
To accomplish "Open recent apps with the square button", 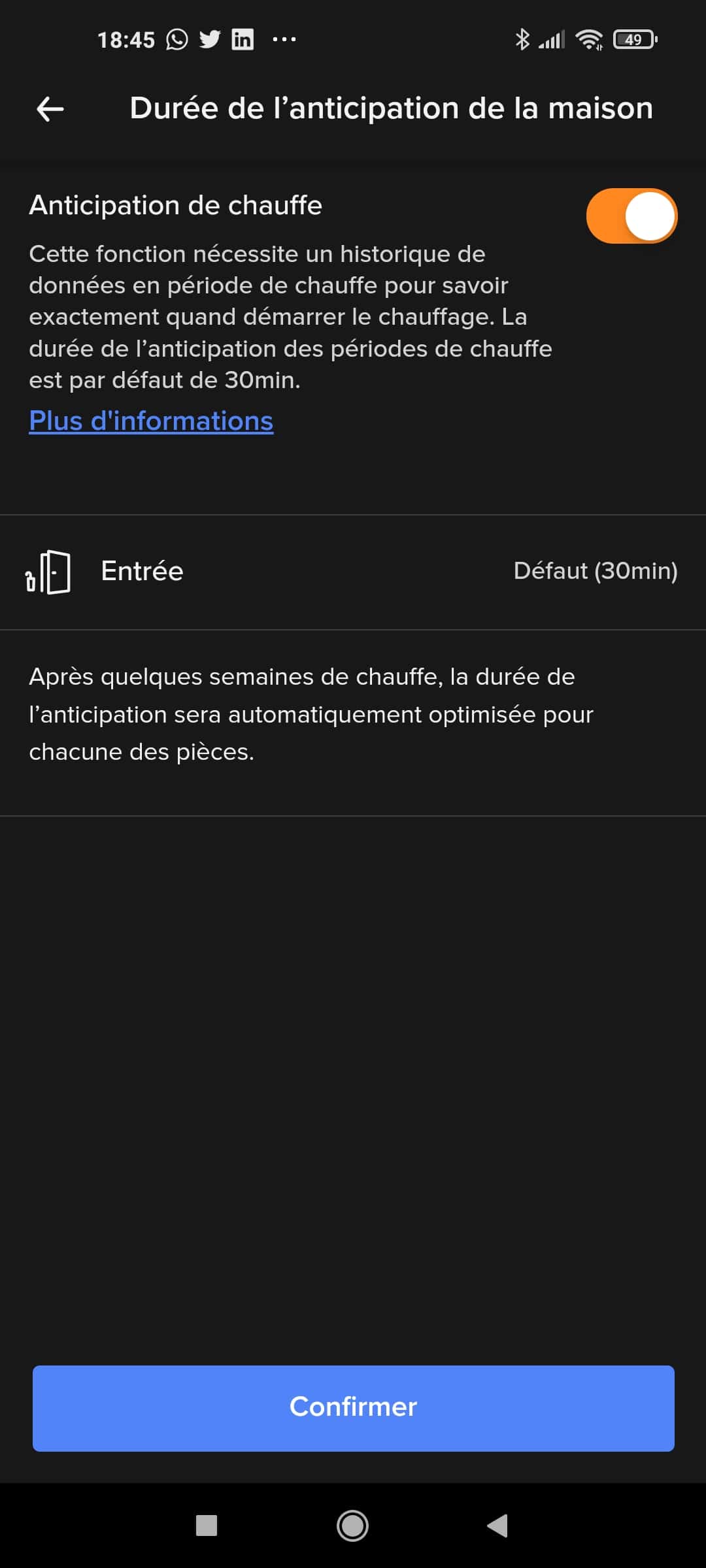I will [x=207, y=1526].
